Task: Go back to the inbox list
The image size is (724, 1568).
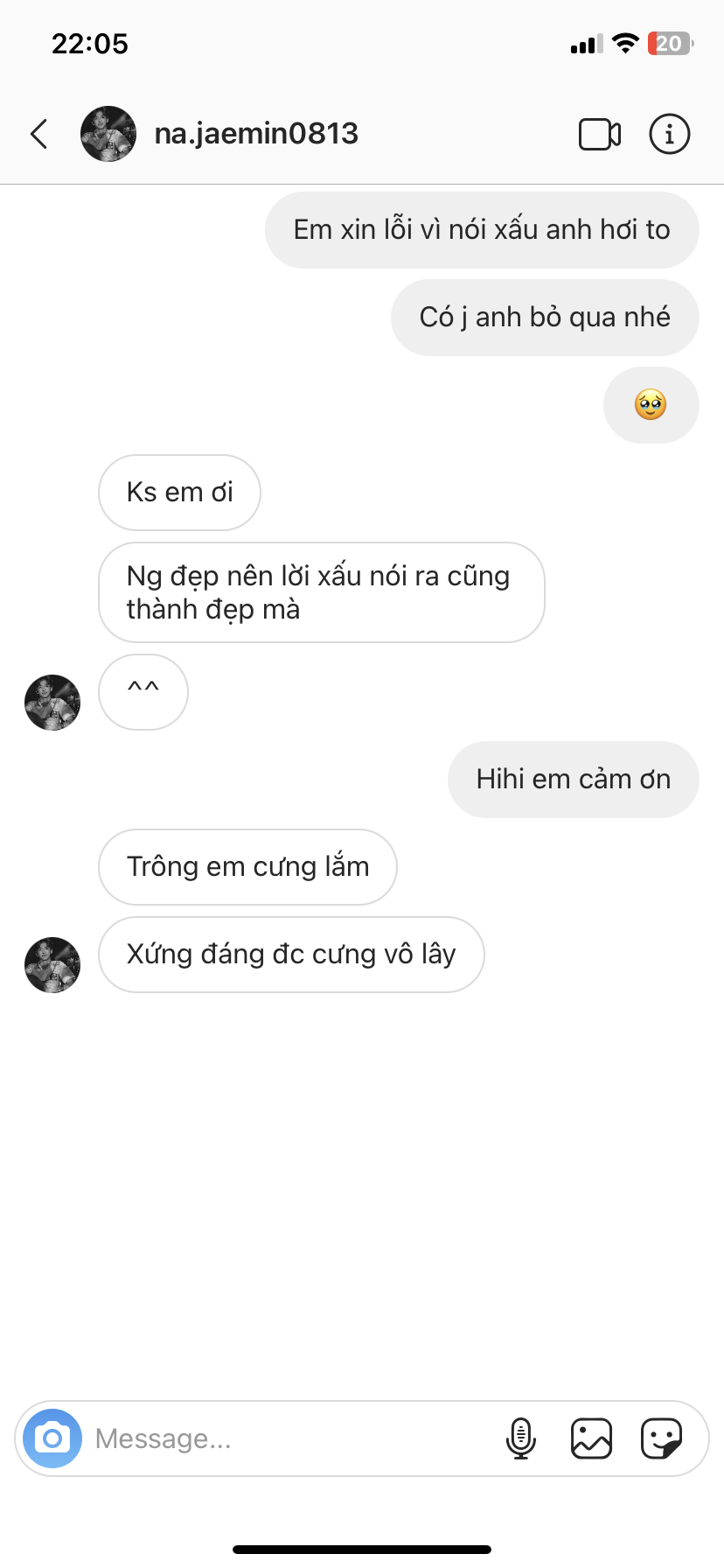Action: (39, 134)
